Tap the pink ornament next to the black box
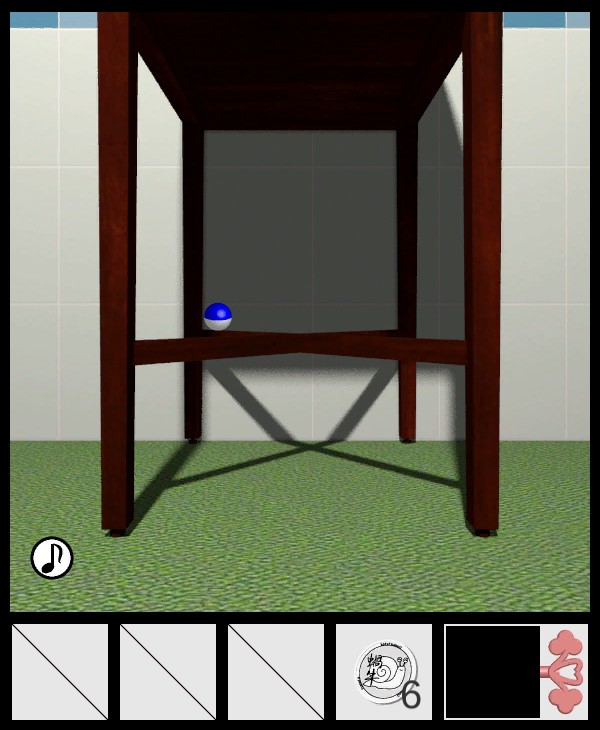 tap(566, 672)
